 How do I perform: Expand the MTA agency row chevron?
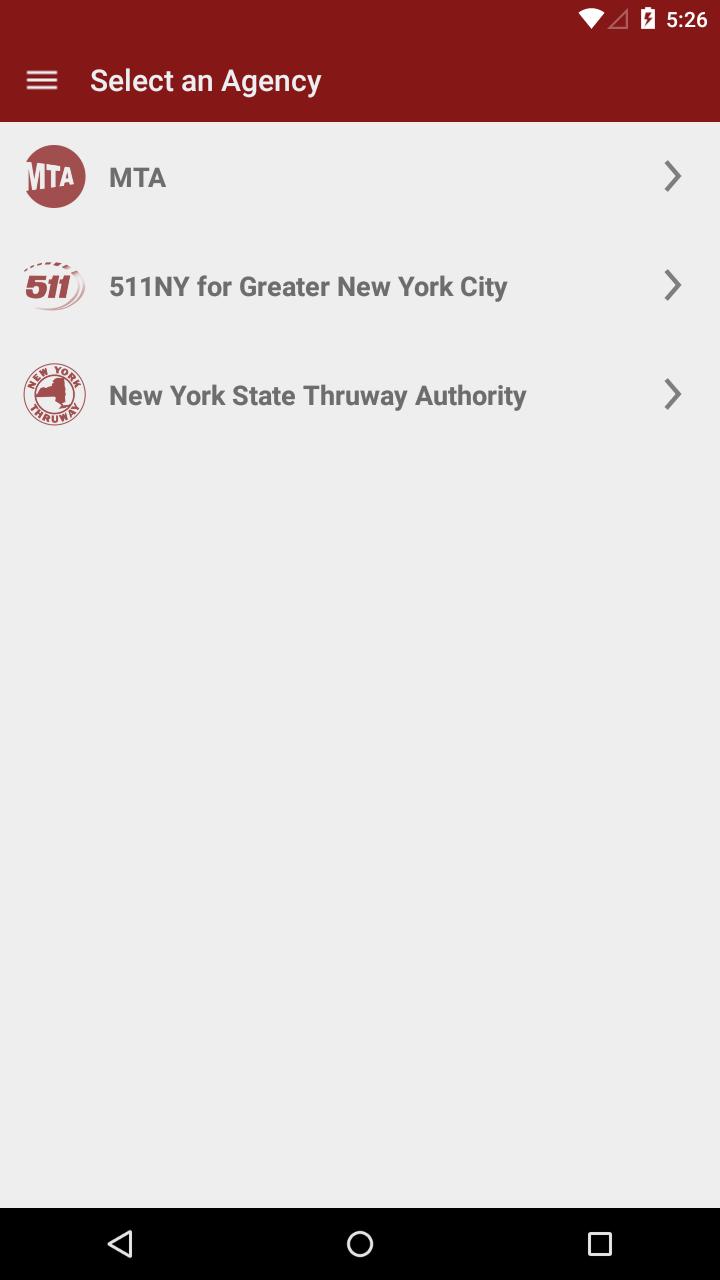pyautogui.click(x=672, y=176)
